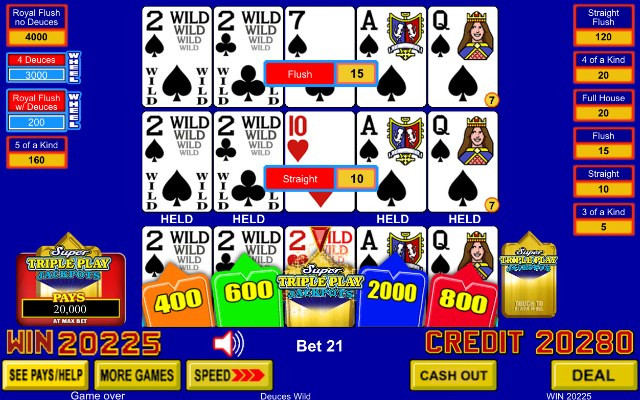Mute the game sound

pos(228,345)
